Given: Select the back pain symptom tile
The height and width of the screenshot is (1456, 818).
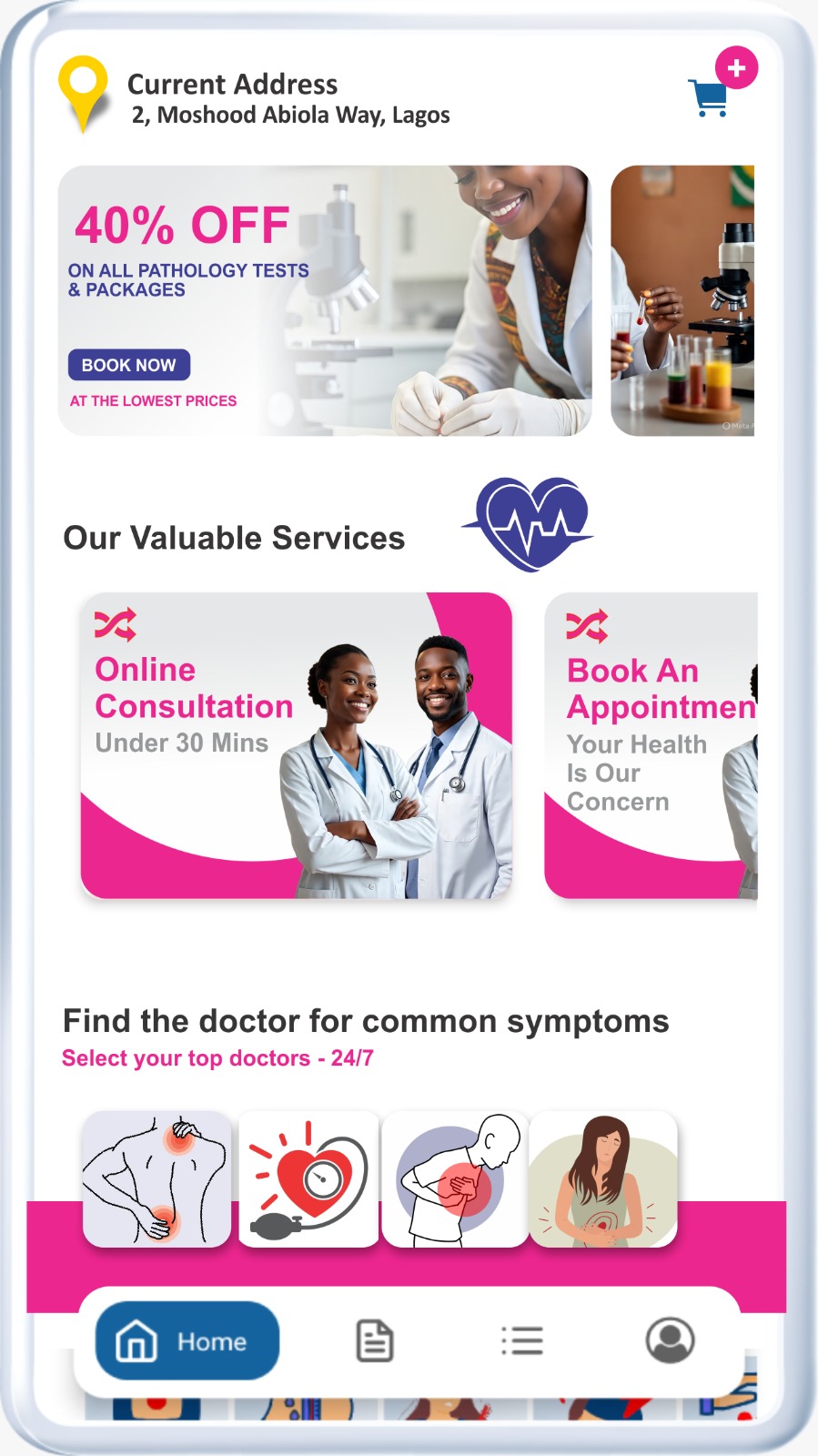Looking at the screenshot, I should [157, 1178].
